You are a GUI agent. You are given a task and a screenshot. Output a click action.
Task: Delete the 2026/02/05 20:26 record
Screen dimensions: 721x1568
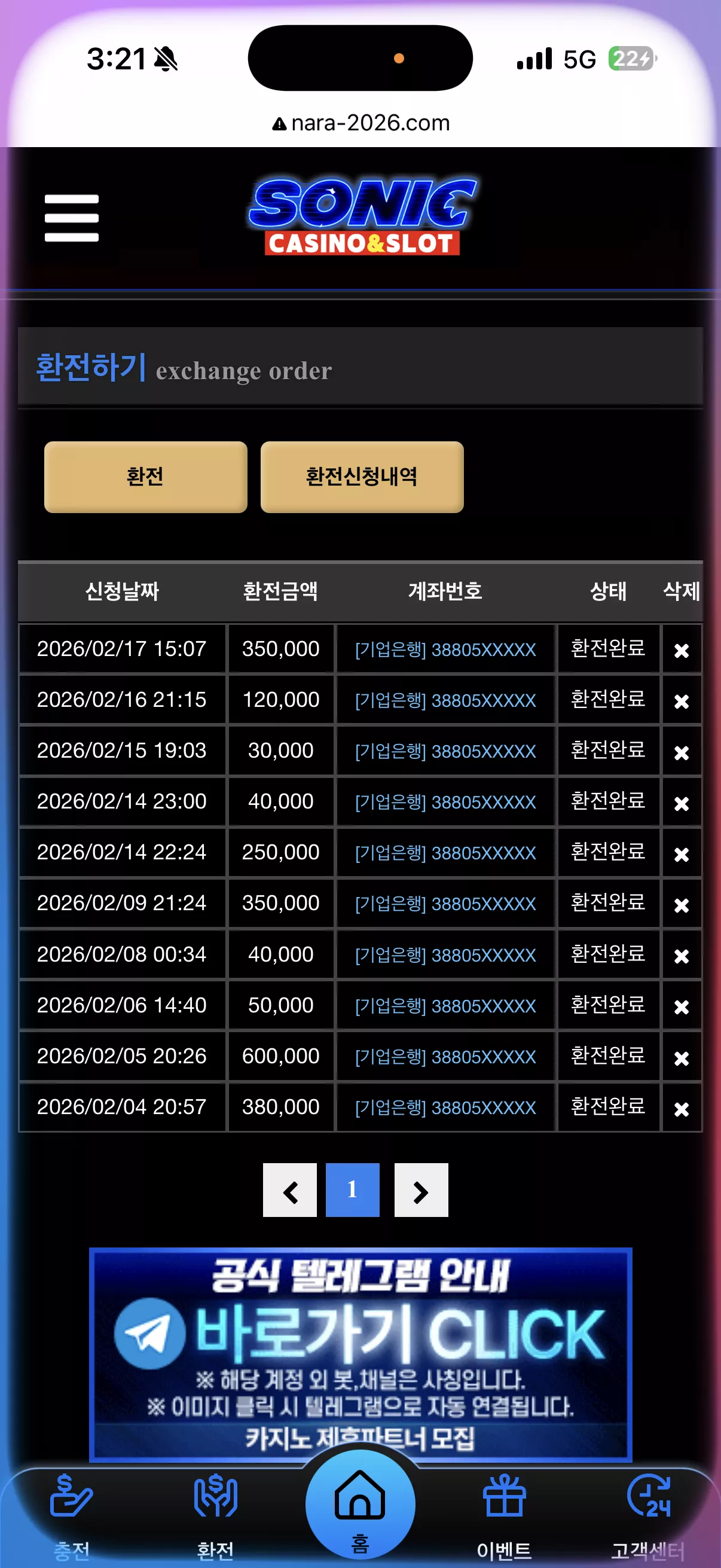point(682,1057)
